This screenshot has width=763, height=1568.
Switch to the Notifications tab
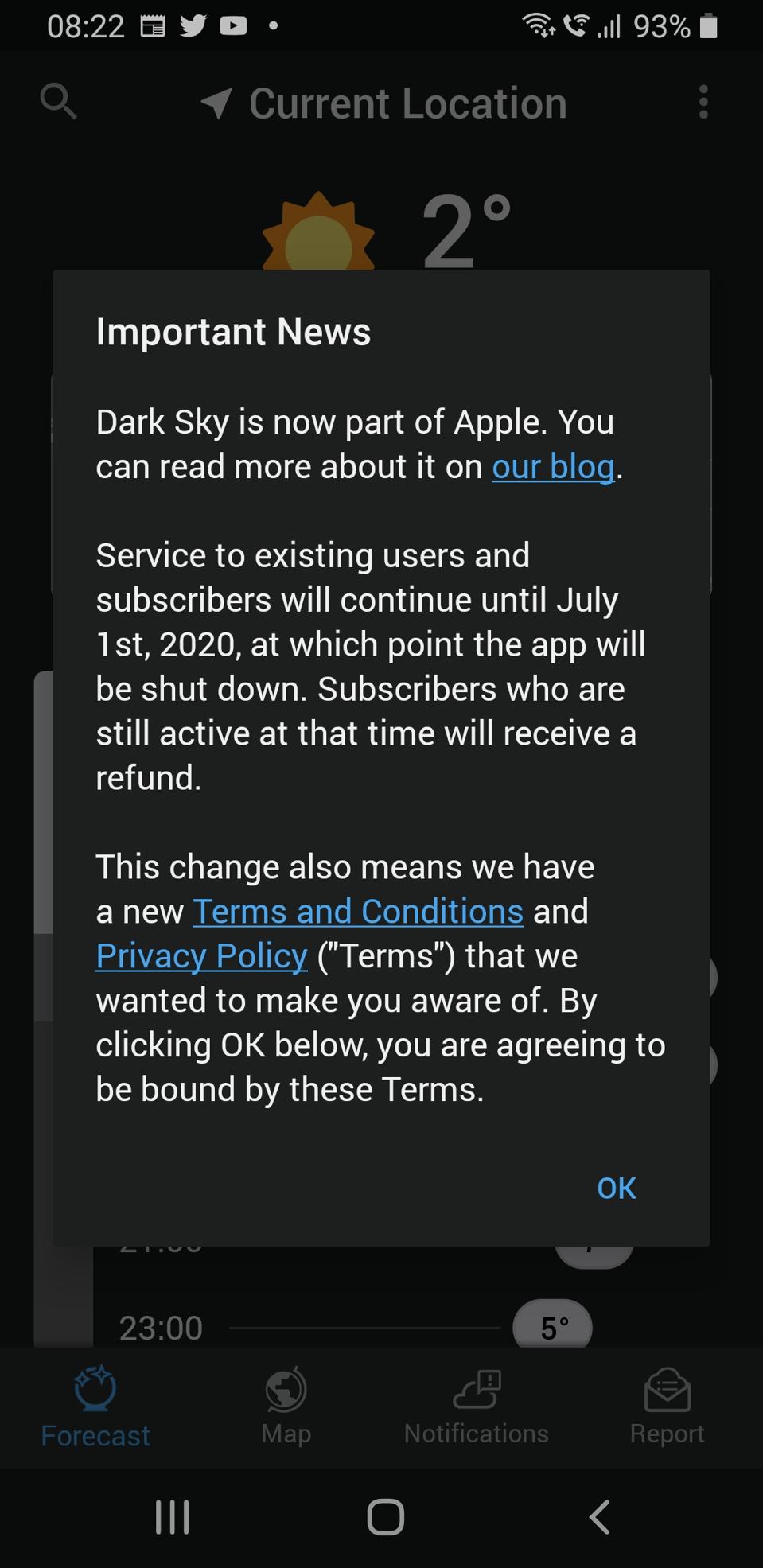pos(476,1405)
